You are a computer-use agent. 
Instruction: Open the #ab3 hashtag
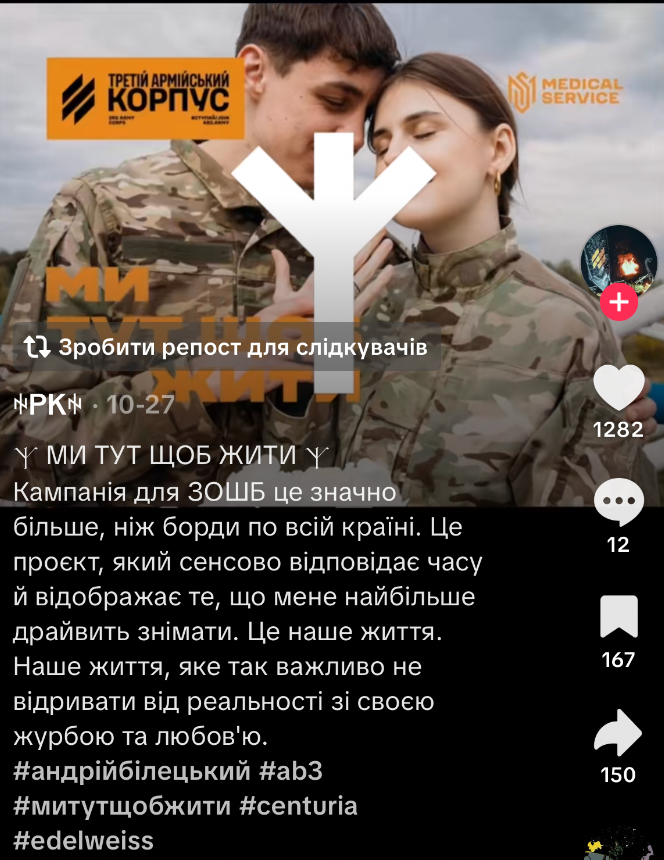click(291, 773)
